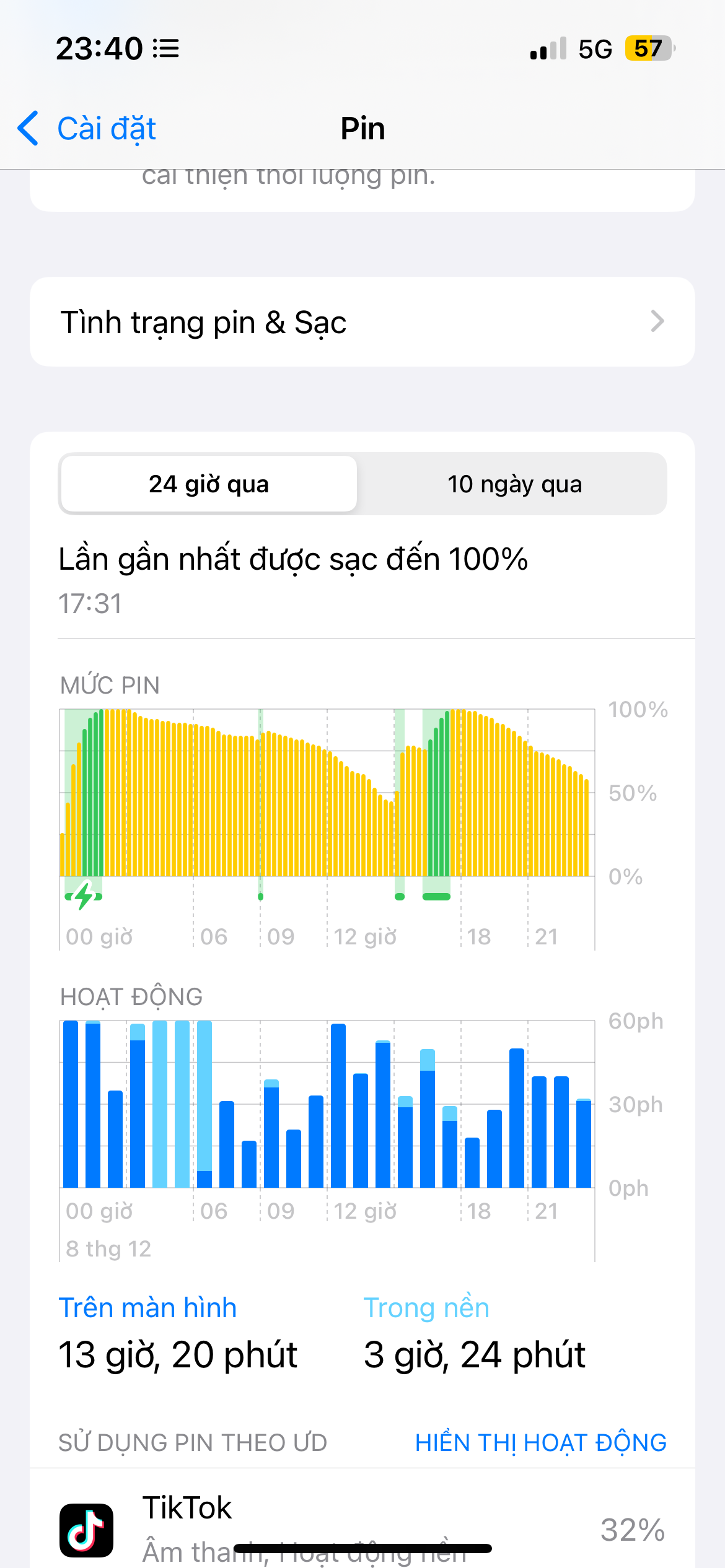Select the 24 giờ qua segment
Screen dimensions: 725x1568
pos(209,484)
